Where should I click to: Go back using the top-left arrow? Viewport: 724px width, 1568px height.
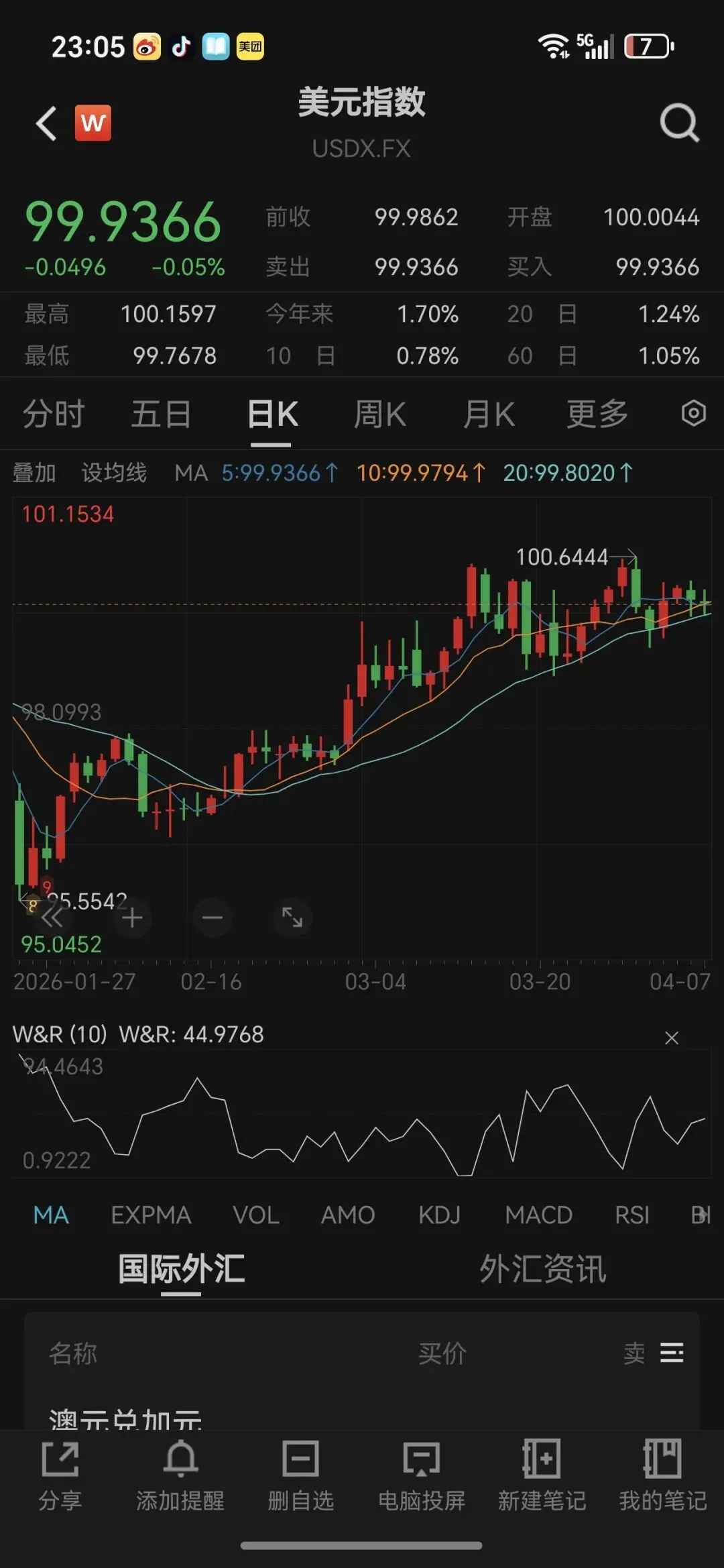46,123
